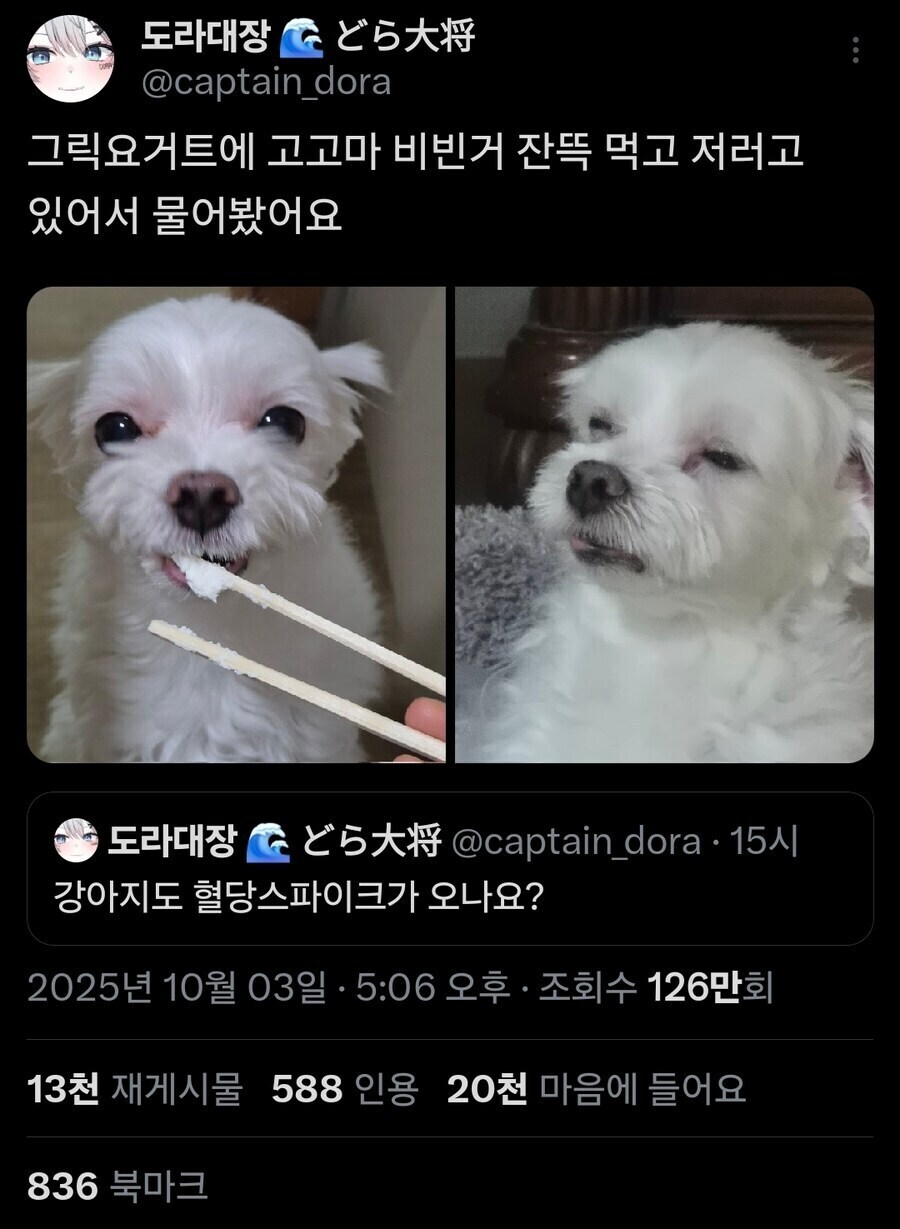This screenshot has height=1229, width=900.
Task: View the 588 인용 quotes list
Action: (345, 1089)
